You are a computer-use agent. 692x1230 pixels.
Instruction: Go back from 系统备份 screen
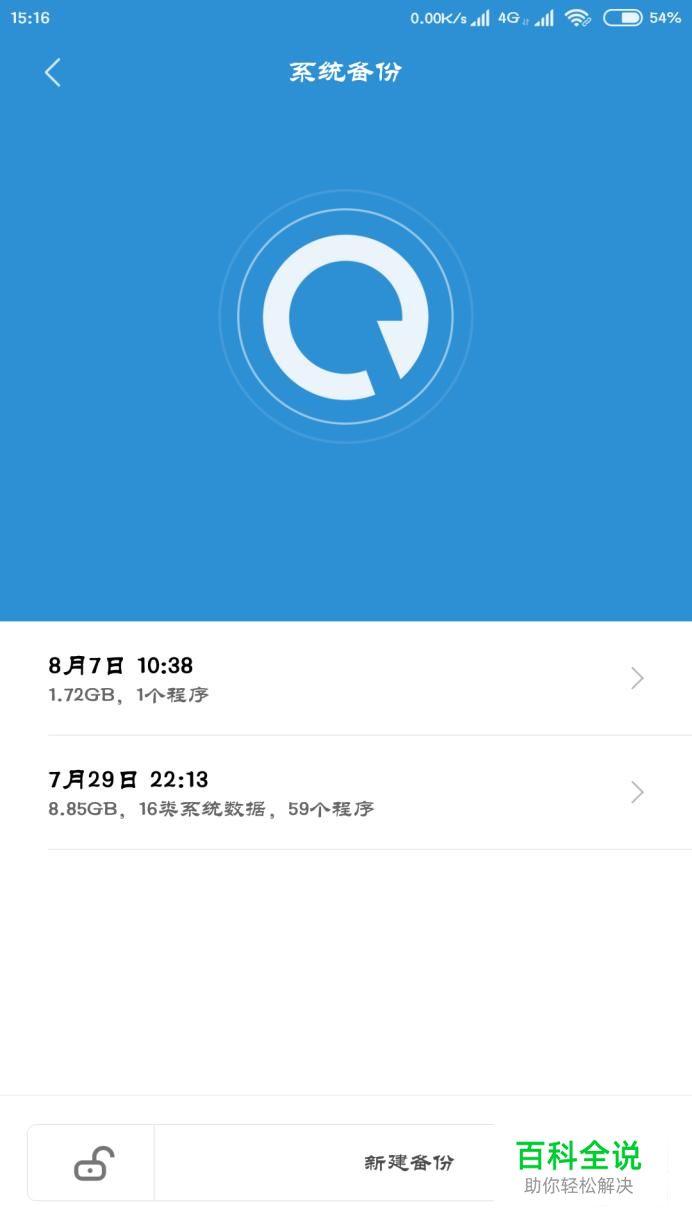point(53,72)
